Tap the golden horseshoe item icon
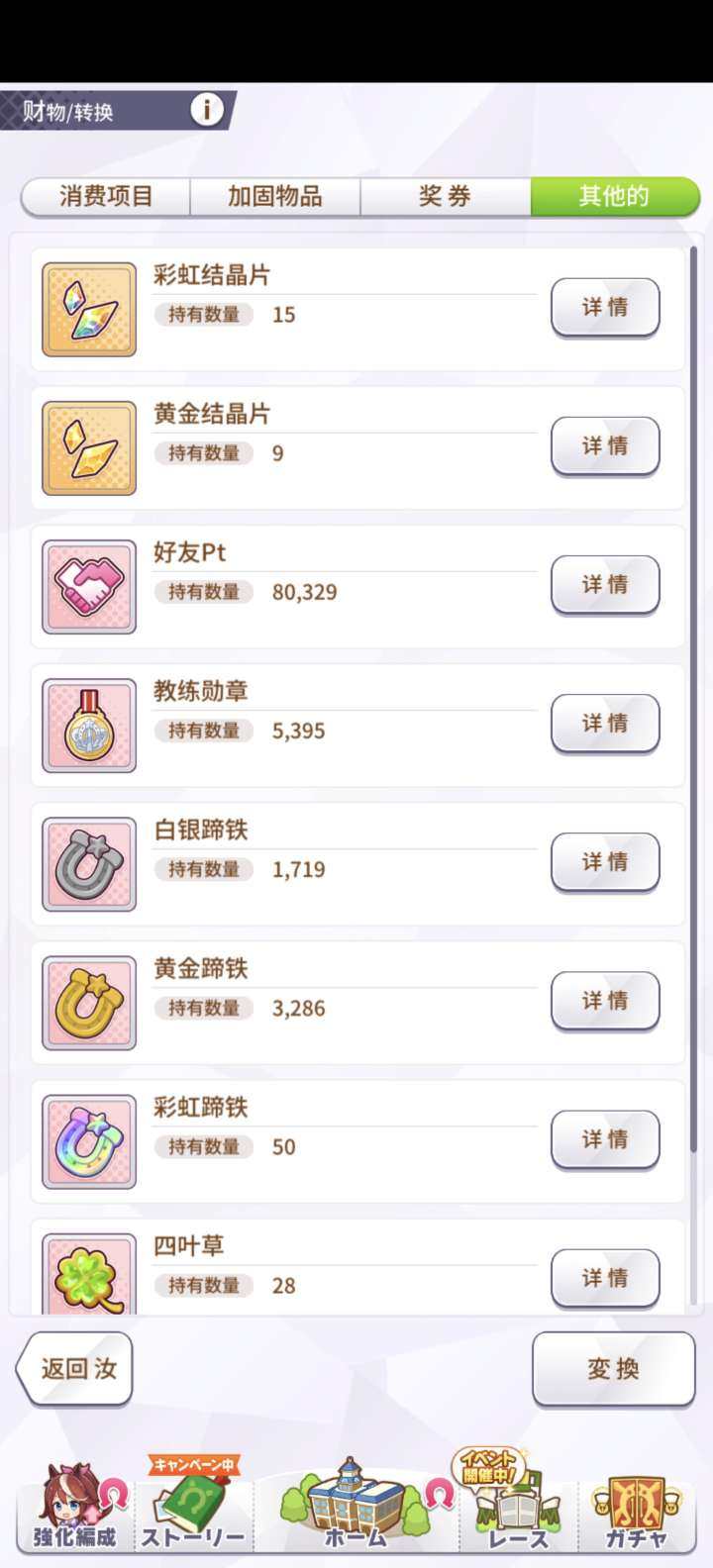 [88, 1001]
